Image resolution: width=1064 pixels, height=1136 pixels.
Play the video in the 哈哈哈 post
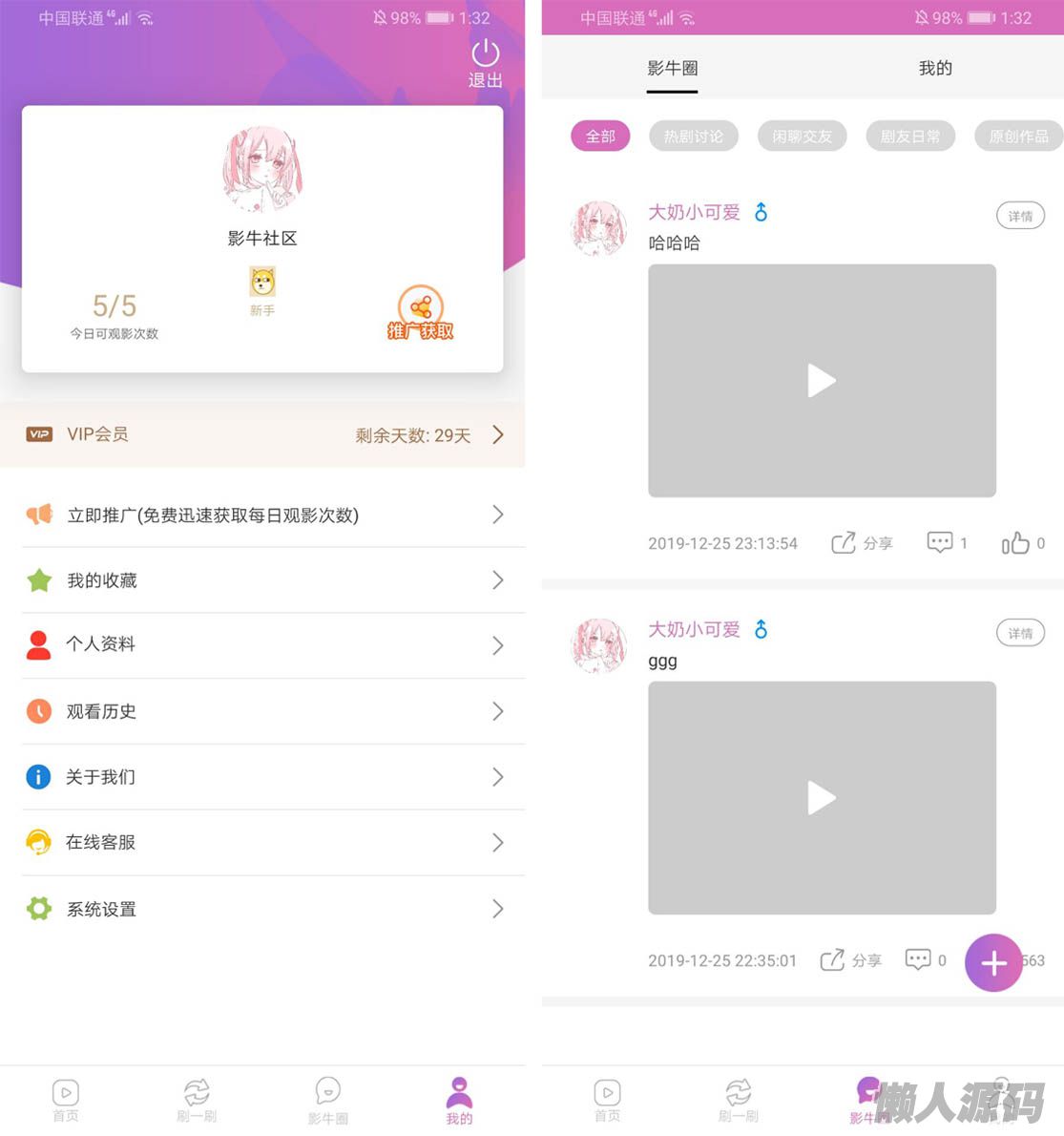coord(822,381)
